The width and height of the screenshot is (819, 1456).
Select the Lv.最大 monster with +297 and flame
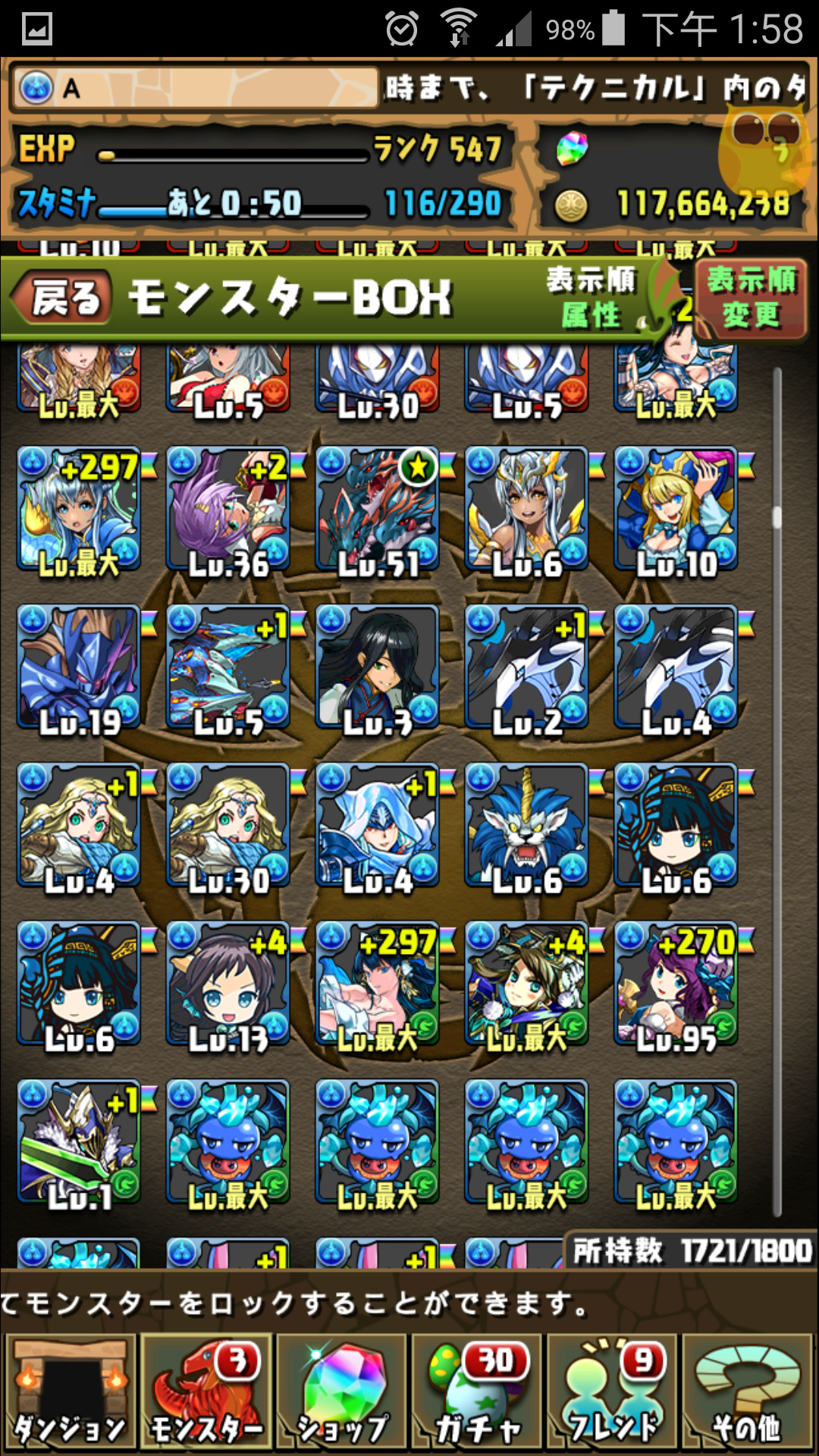click(x=79, y=510)
